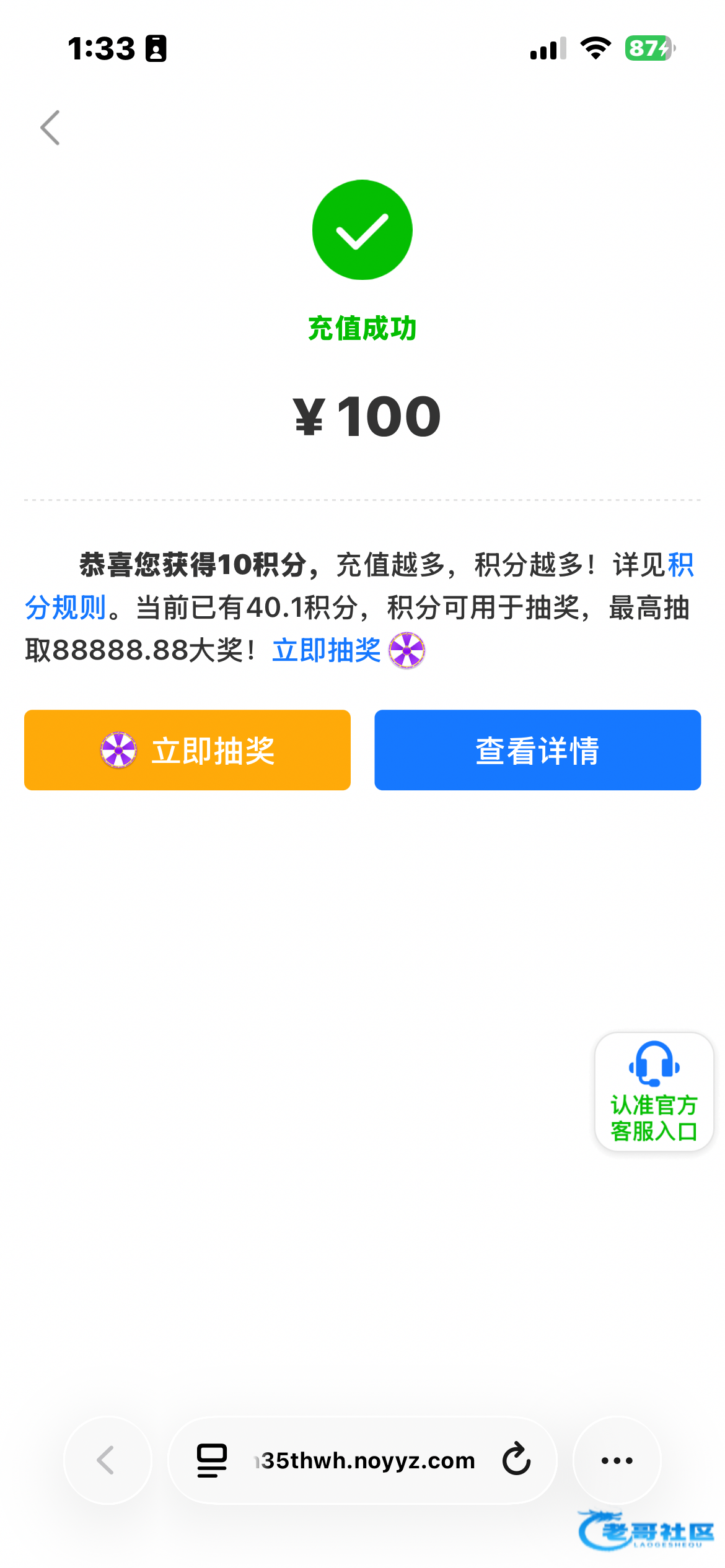Viewport: 725px width, 1568px height.
Task: Tap the browser back button
Action: [107, 1460]
